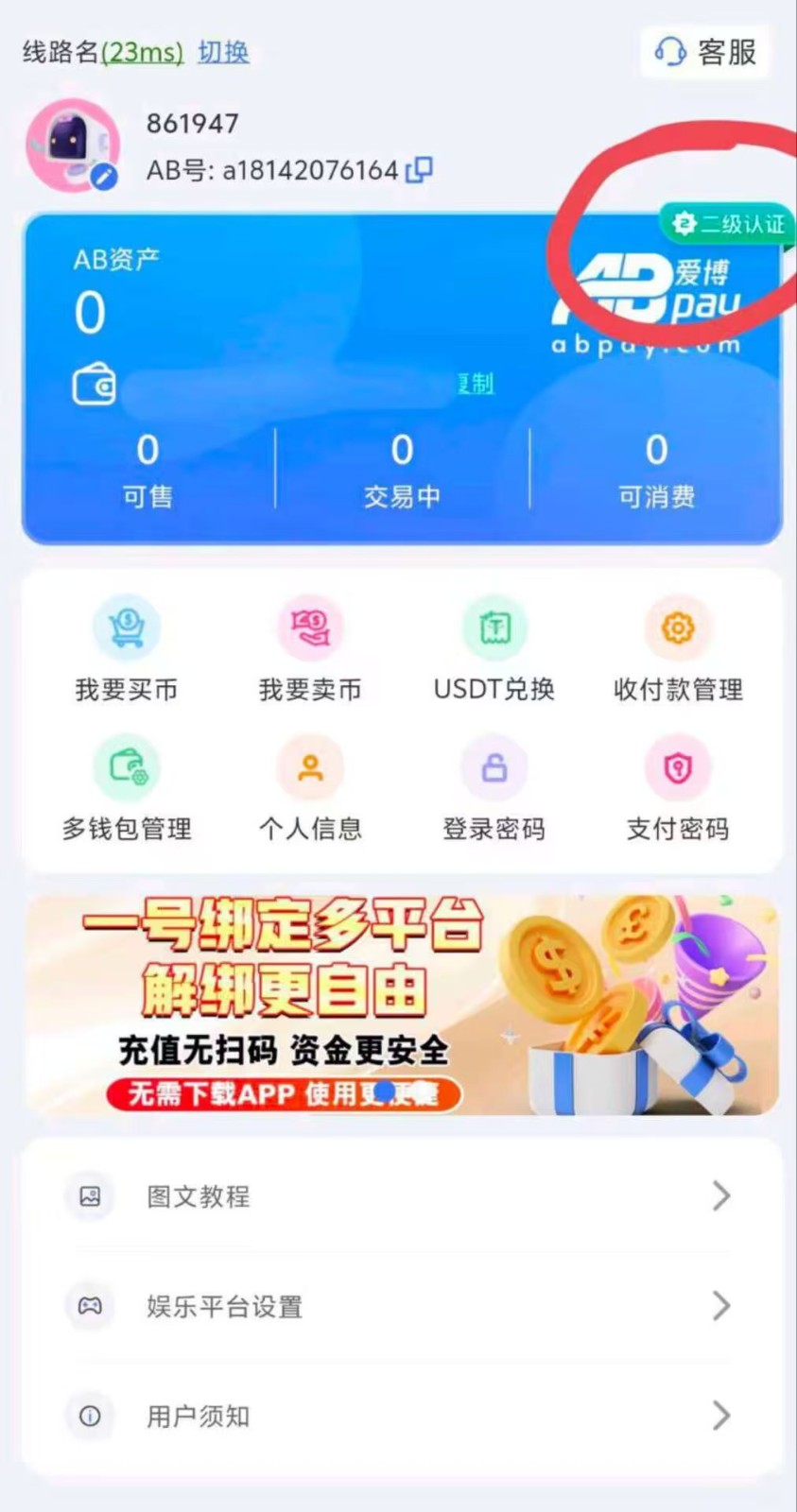The height and width of the screenshot is (1512, 797).
Task: Edit the profile avatar
Action: [104, 176]
